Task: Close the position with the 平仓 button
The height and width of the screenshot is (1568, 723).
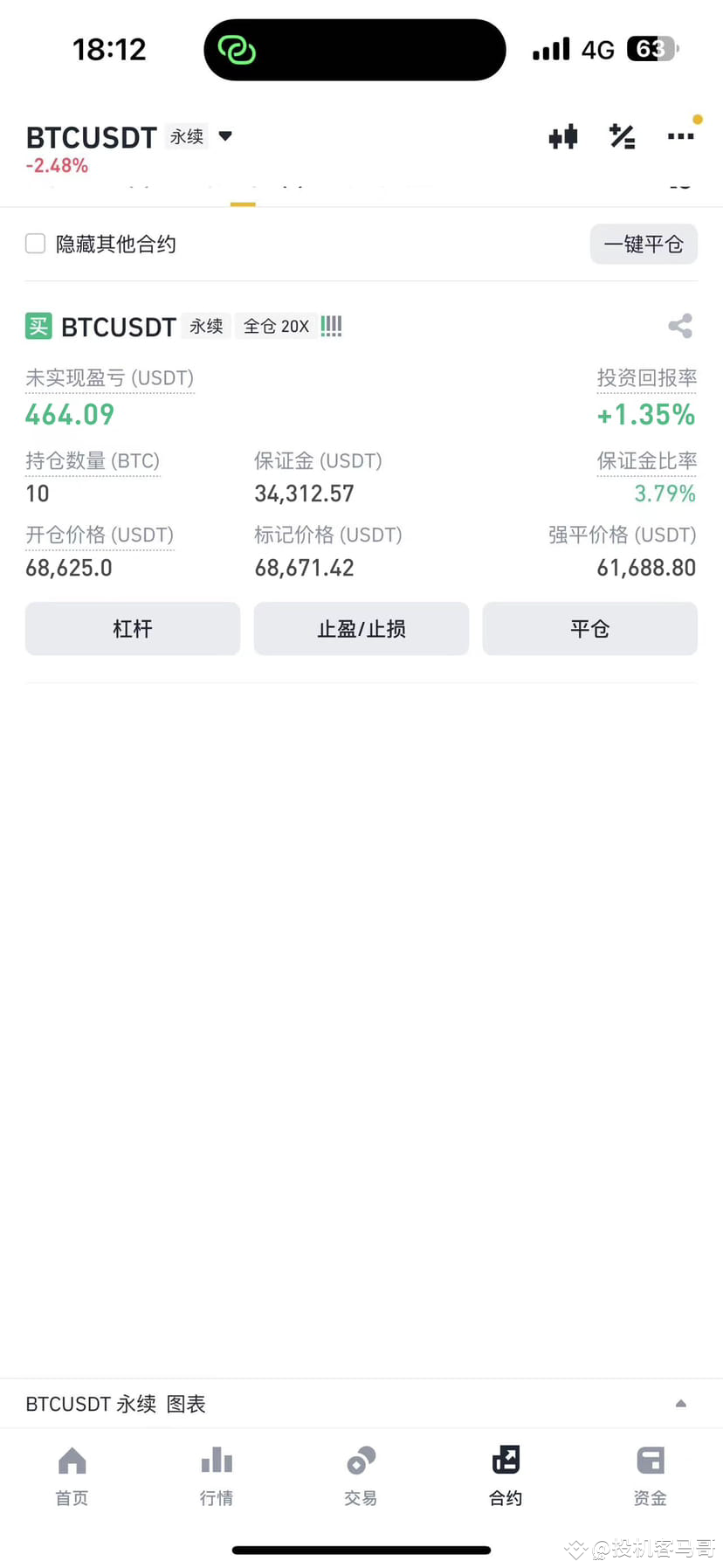Action: [589, 628]
